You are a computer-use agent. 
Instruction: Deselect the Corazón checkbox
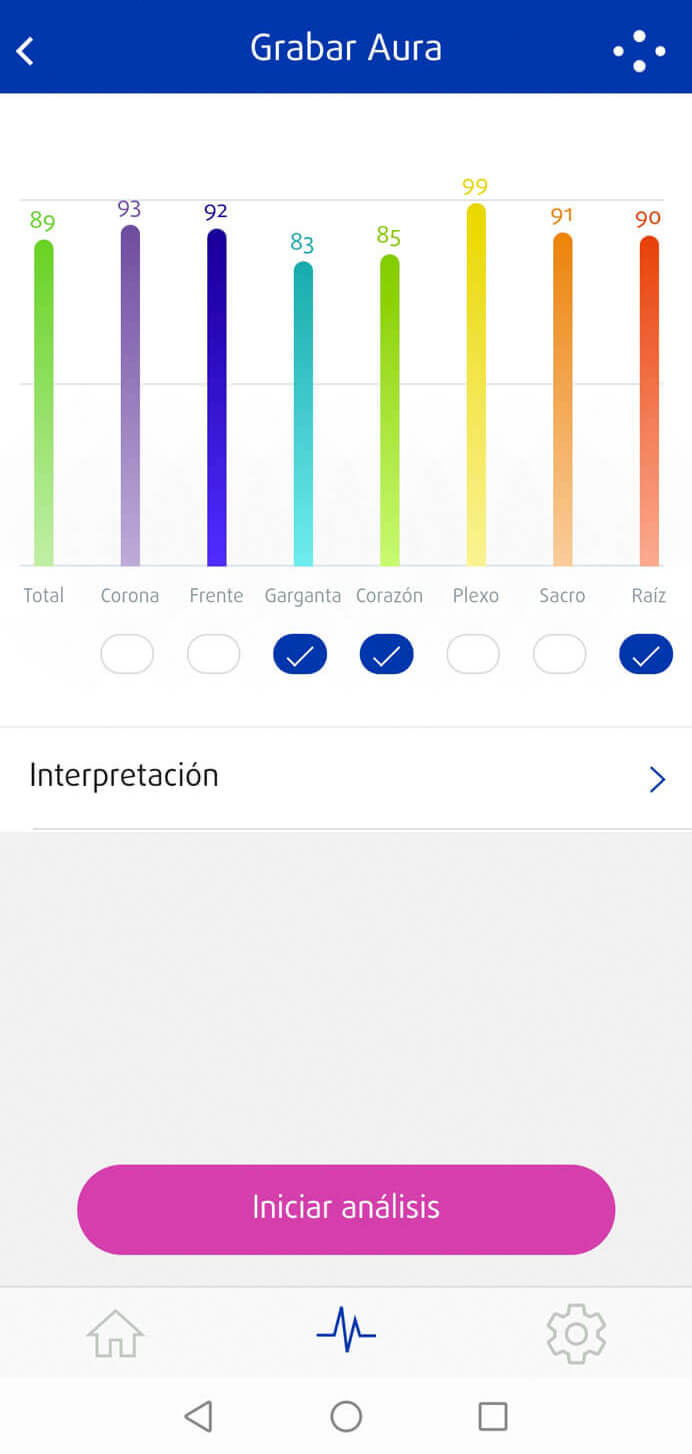point(386,655)
